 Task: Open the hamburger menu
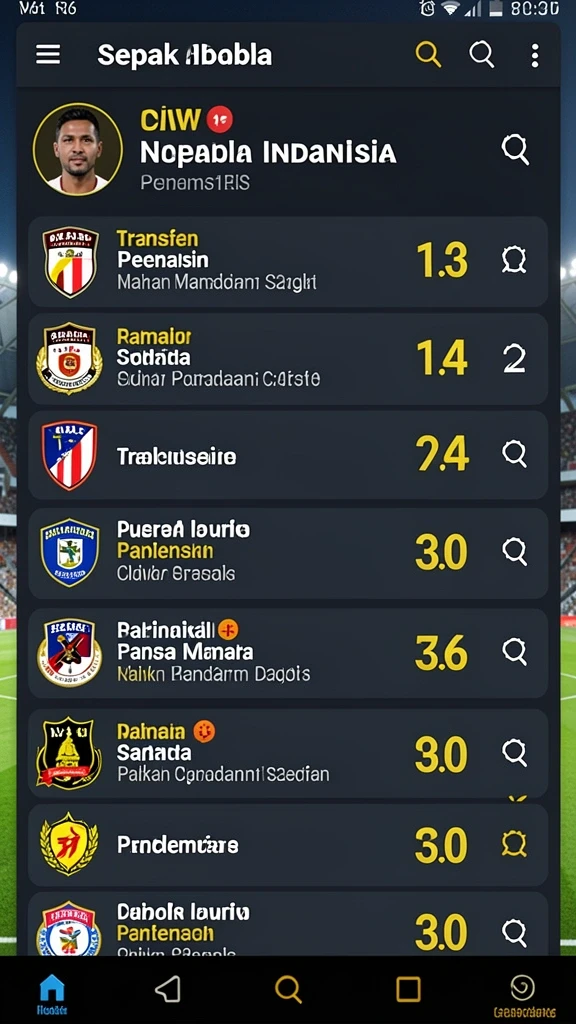[x=48, y=55]
